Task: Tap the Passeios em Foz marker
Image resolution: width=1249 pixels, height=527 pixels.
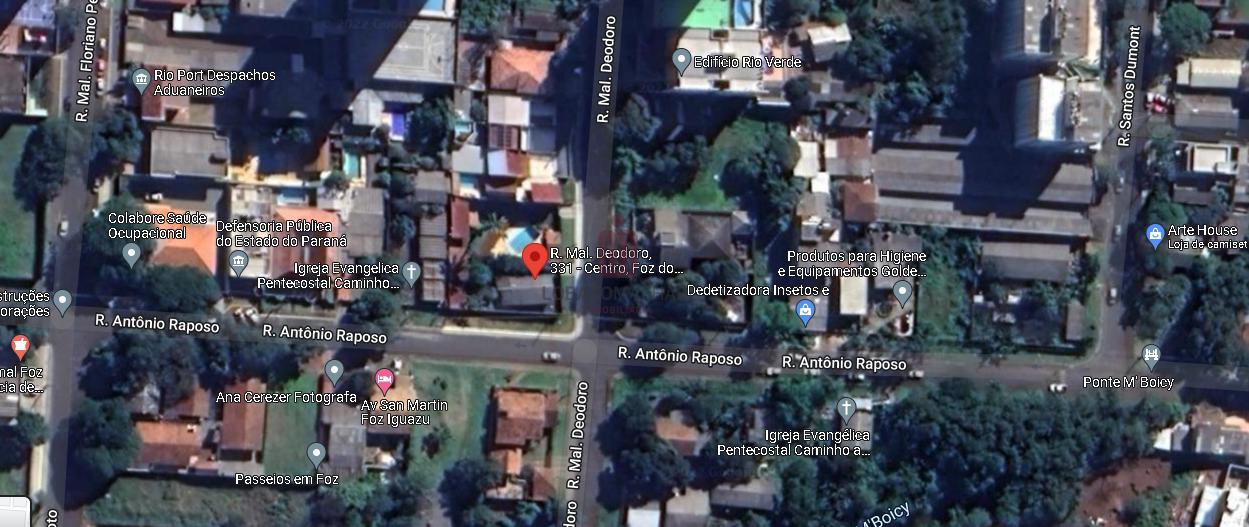Action: tap(317, 454)
